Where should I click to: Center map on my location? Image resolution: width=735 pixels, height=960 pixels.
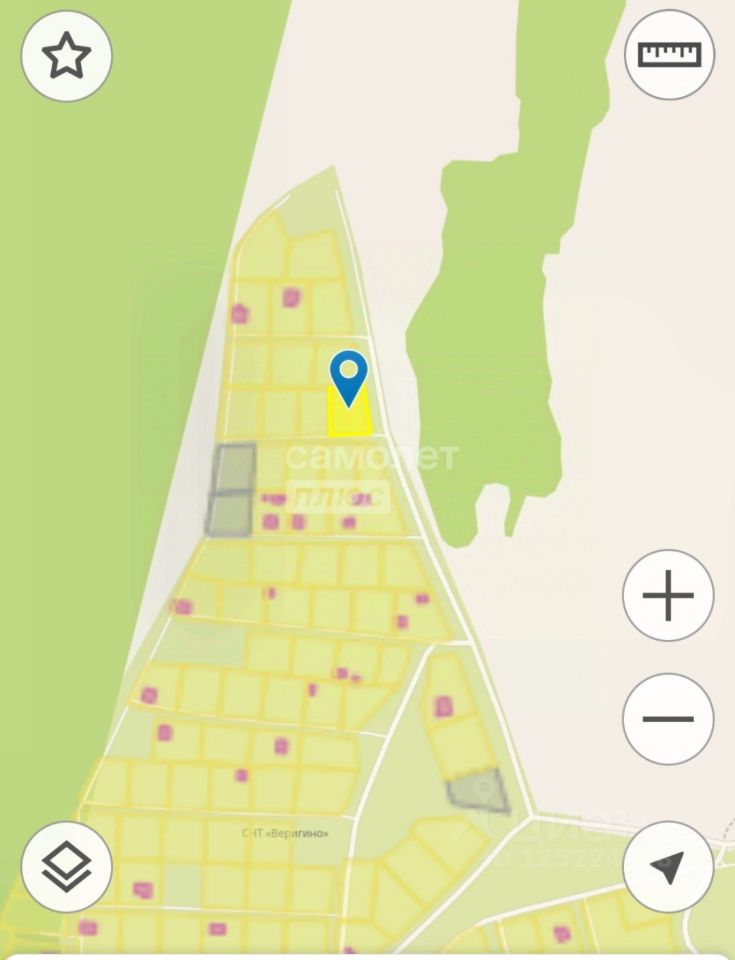[668, 867]
